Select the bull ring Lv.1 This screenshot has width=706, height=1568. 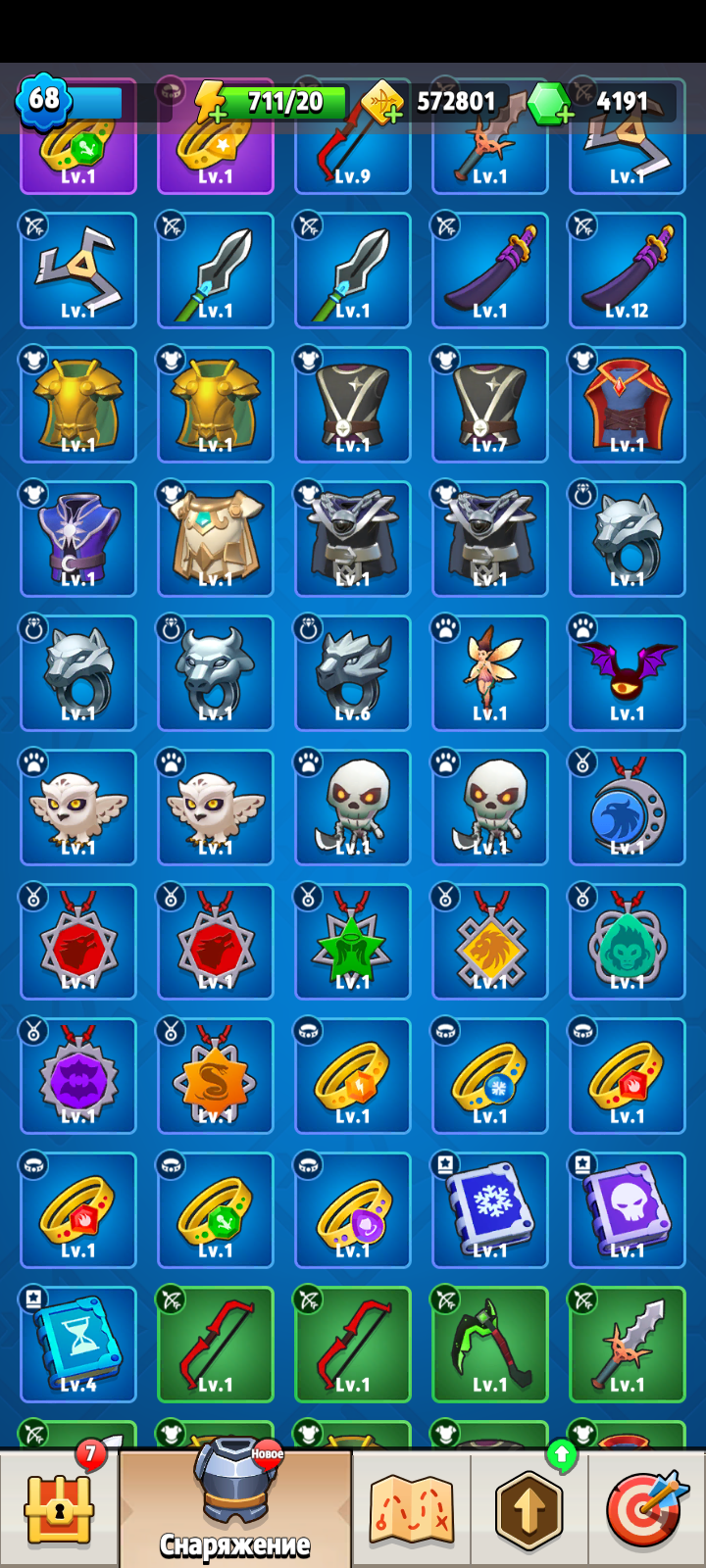(x=216, y=673)
